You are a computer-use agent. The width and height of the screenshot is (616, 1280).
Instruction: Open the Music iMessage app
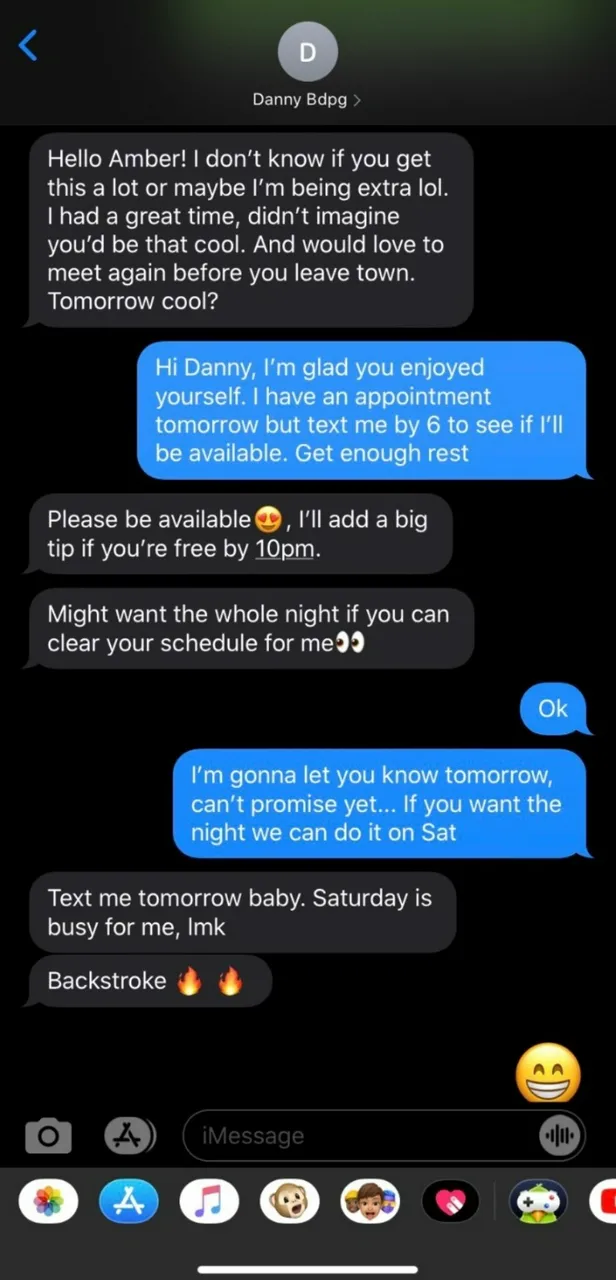pyautogui.click(x=209, y=1202)
